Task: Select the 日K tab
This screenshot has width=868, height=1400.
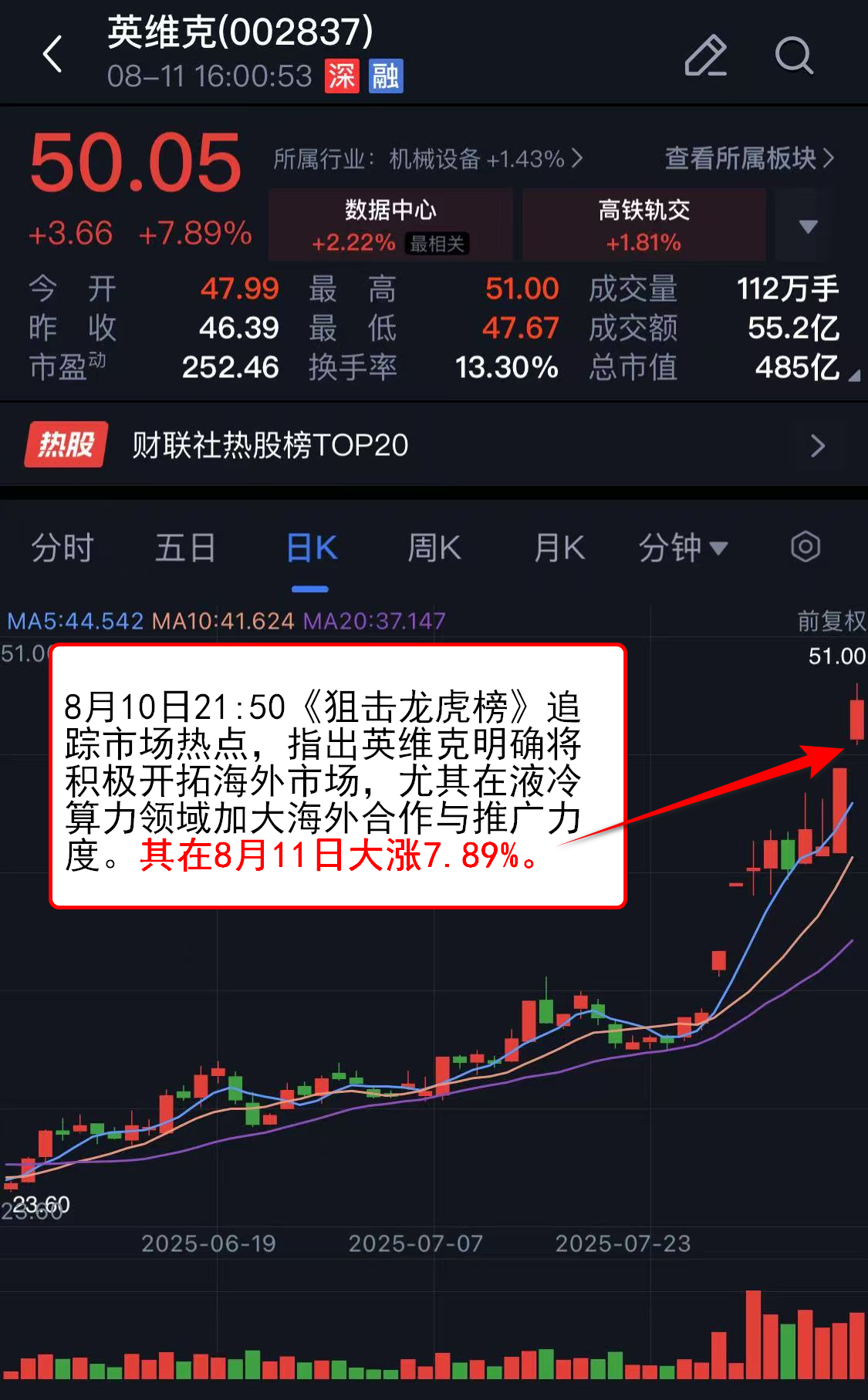Action: point(311,548)
